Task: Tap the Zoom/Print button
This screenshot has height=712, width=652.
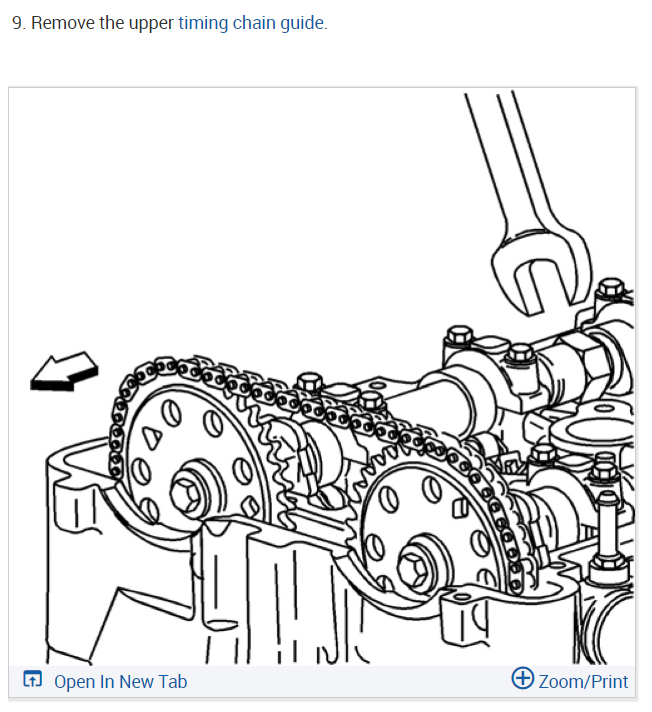Action: click(570, 680)
